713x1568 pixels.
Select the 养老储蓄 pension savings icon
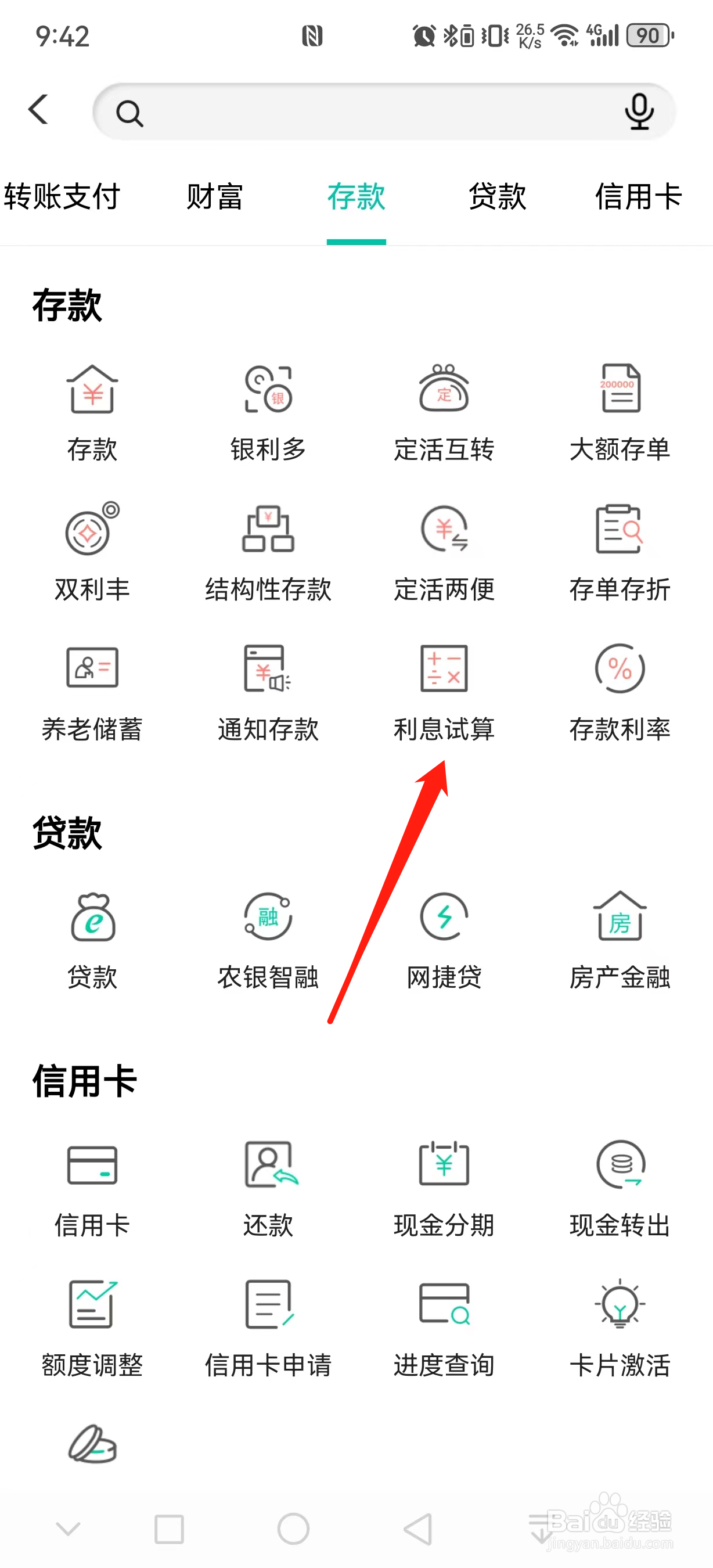coord(92,694)
